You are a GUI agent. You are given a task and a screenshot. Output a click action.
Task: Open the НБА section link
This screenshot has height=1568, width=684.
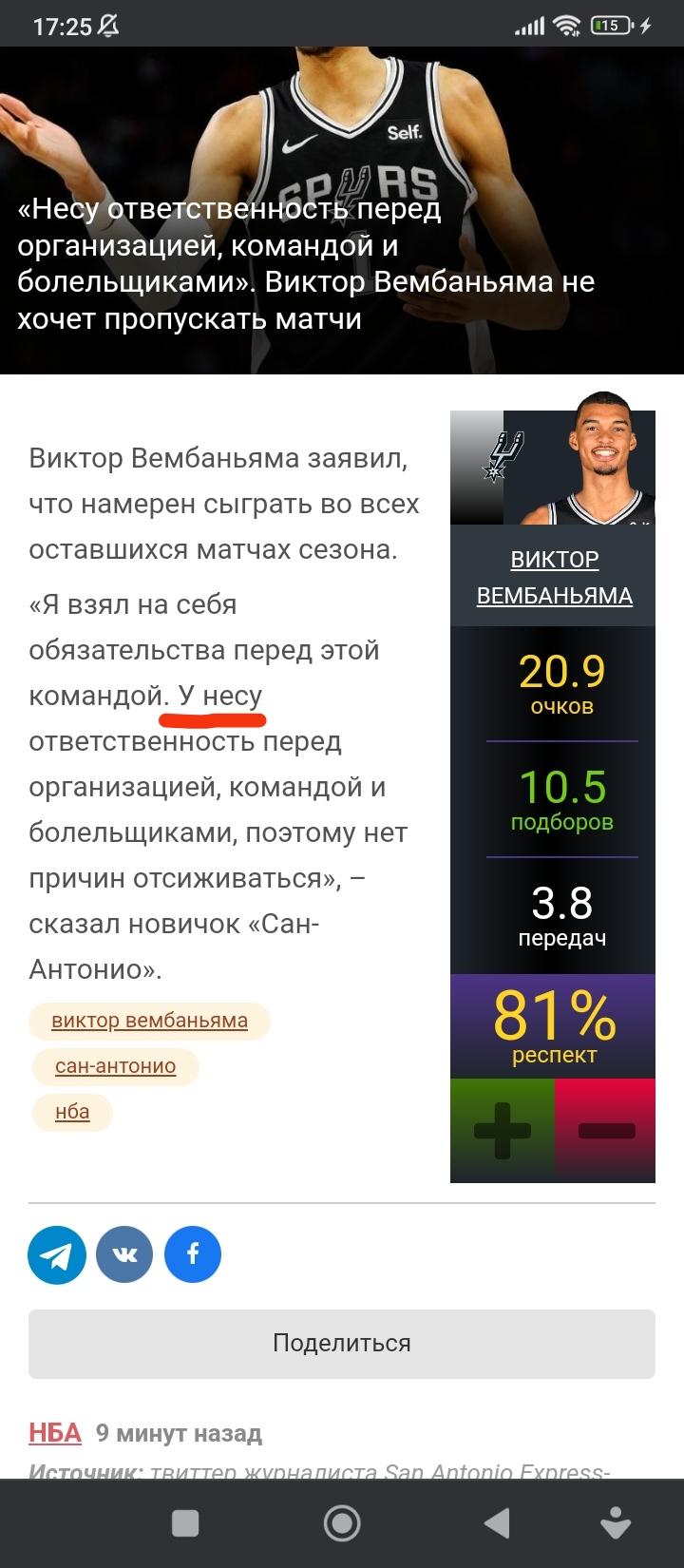(x=55, y=1433)
